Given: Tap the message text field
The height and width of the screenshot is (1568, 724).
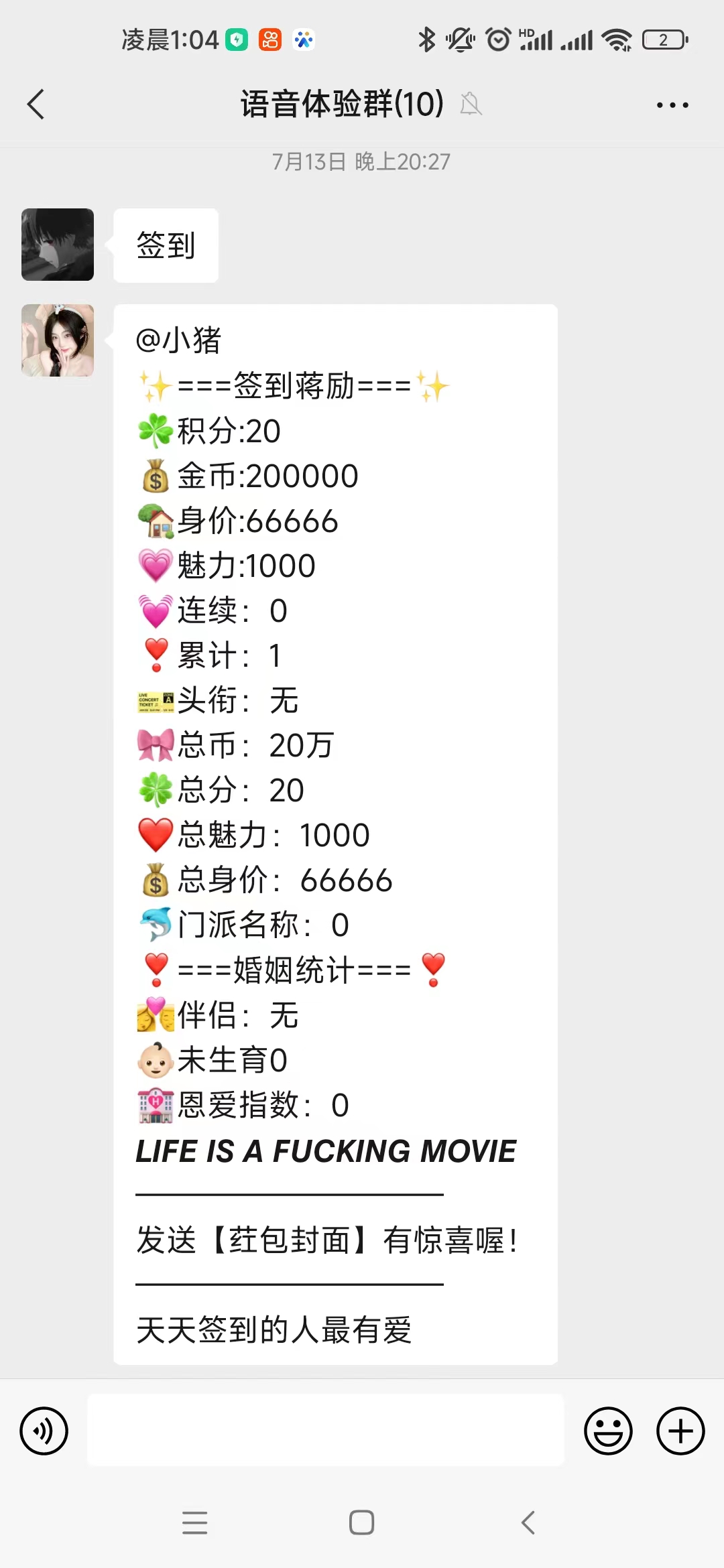Looking at the screenshot, I should (325, 1430).
